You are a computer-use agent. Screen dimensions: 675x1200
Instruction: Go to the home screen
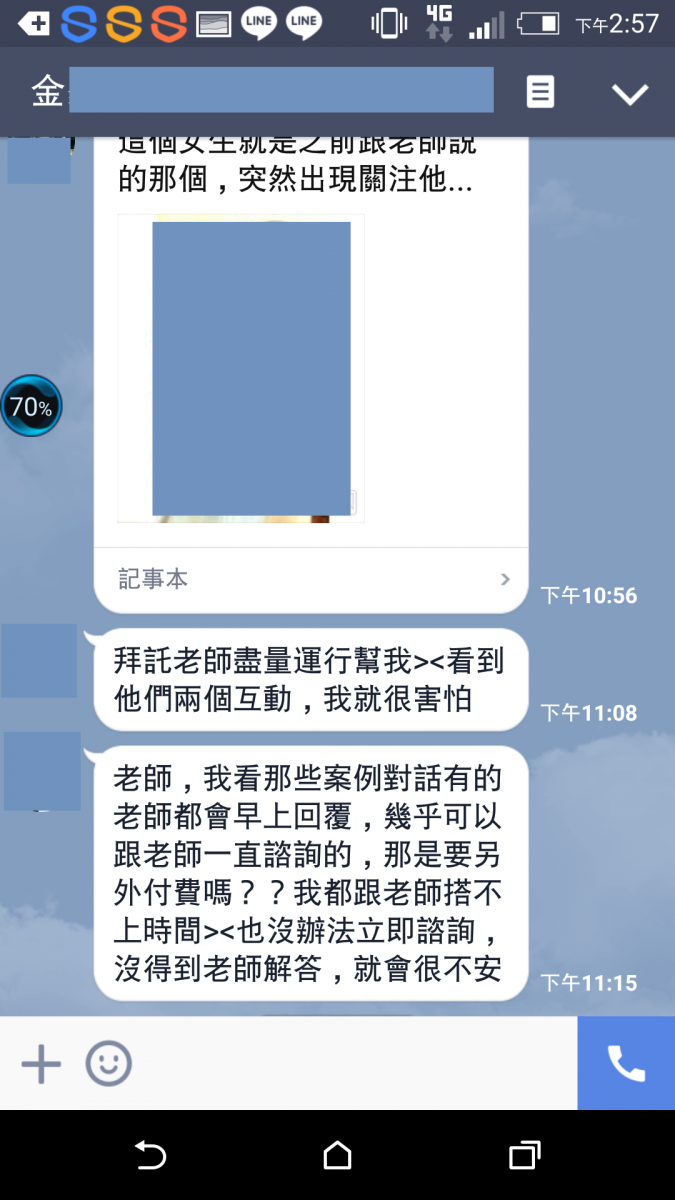(337, 1155)
